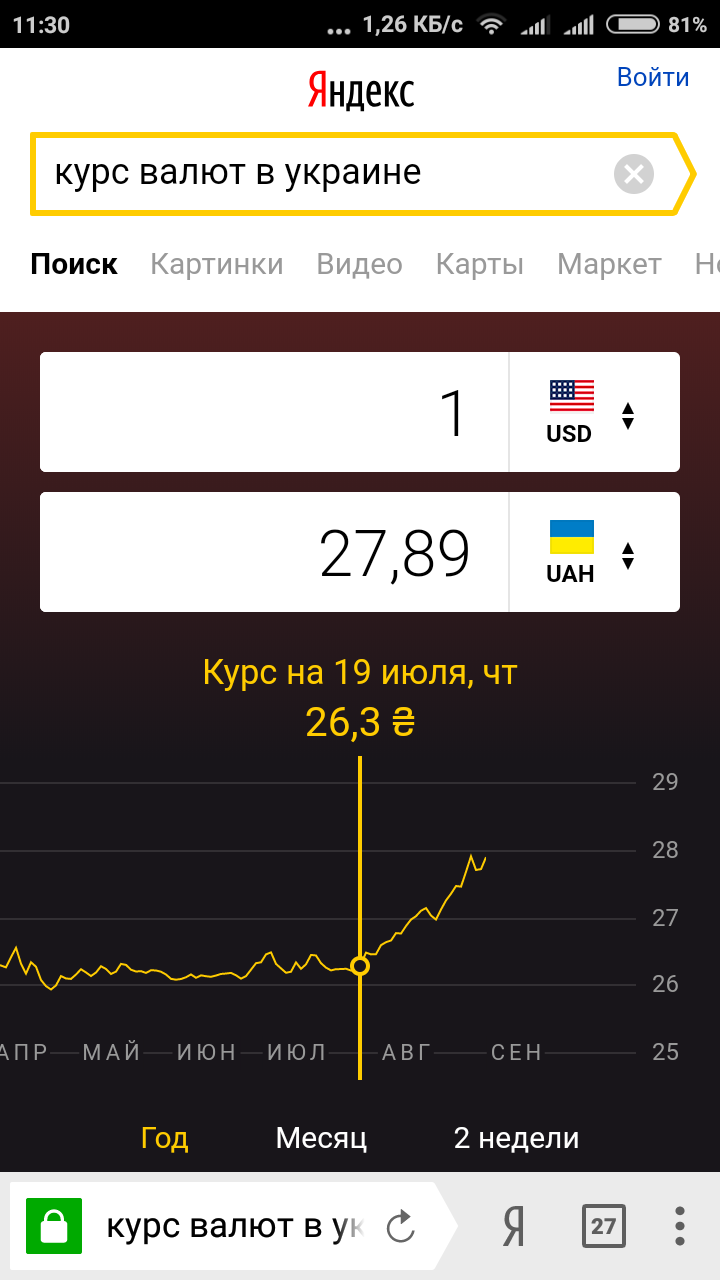Switch to the Картинки tab

point(216,264)
